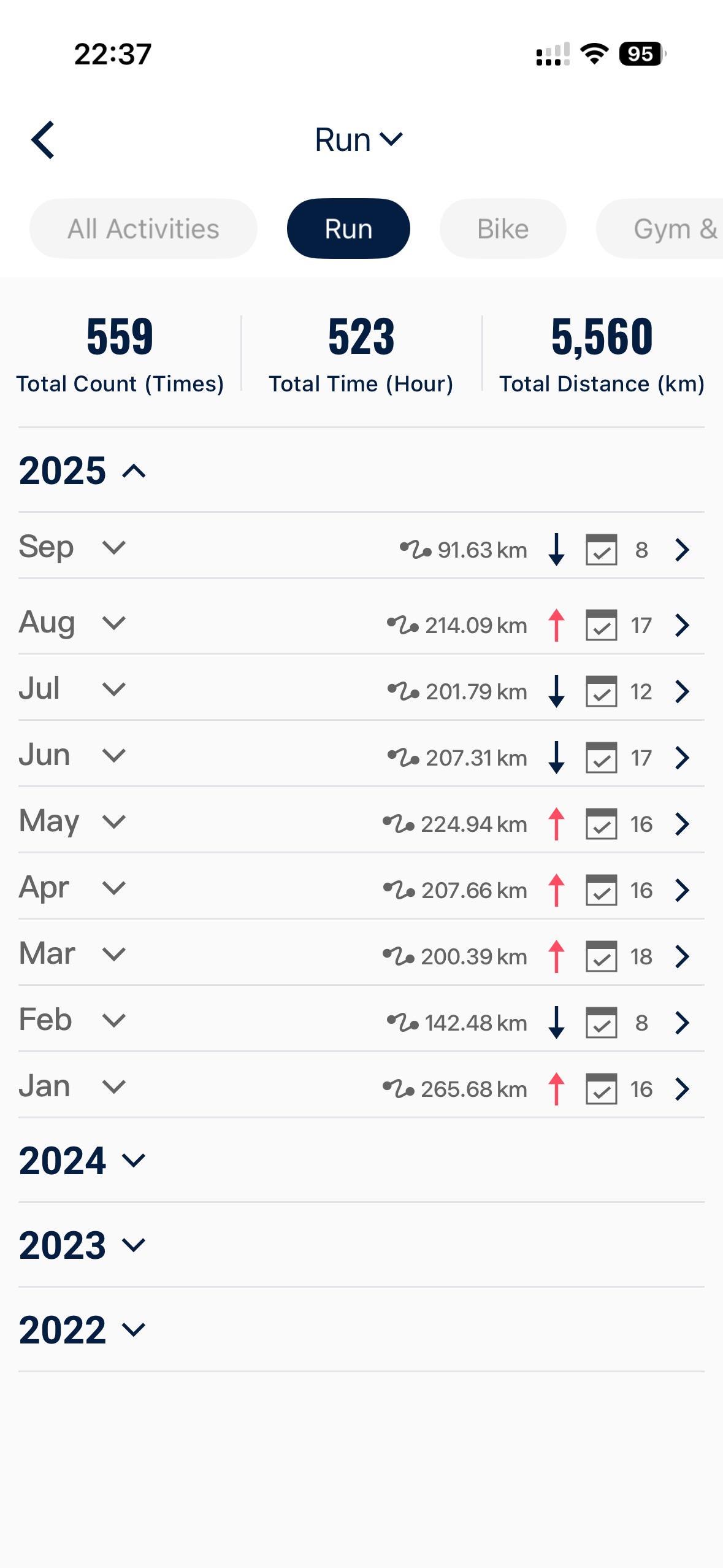Select the Bike filter chip

[x=502, y=229]
